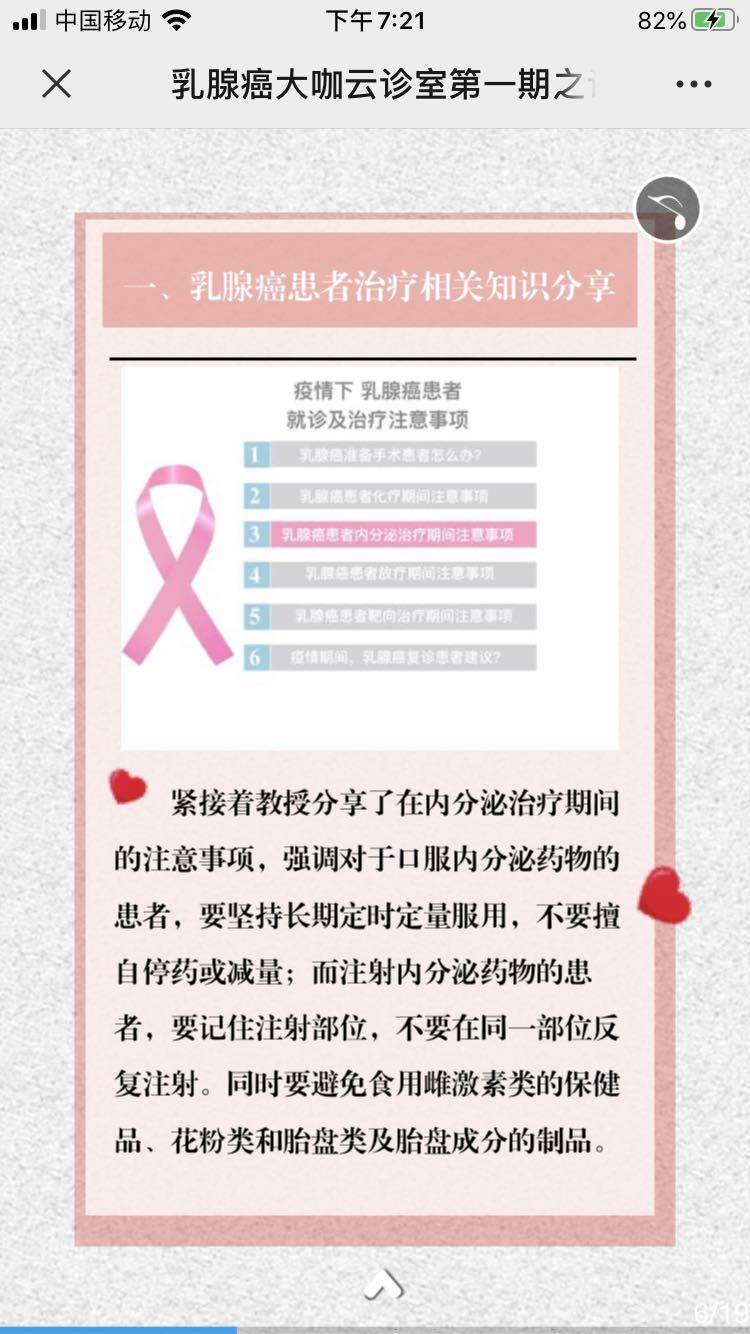Image resolution: width=750 pixels, height=1334 pixels.
Task: Toggle the background music icon
Action: 667,209
